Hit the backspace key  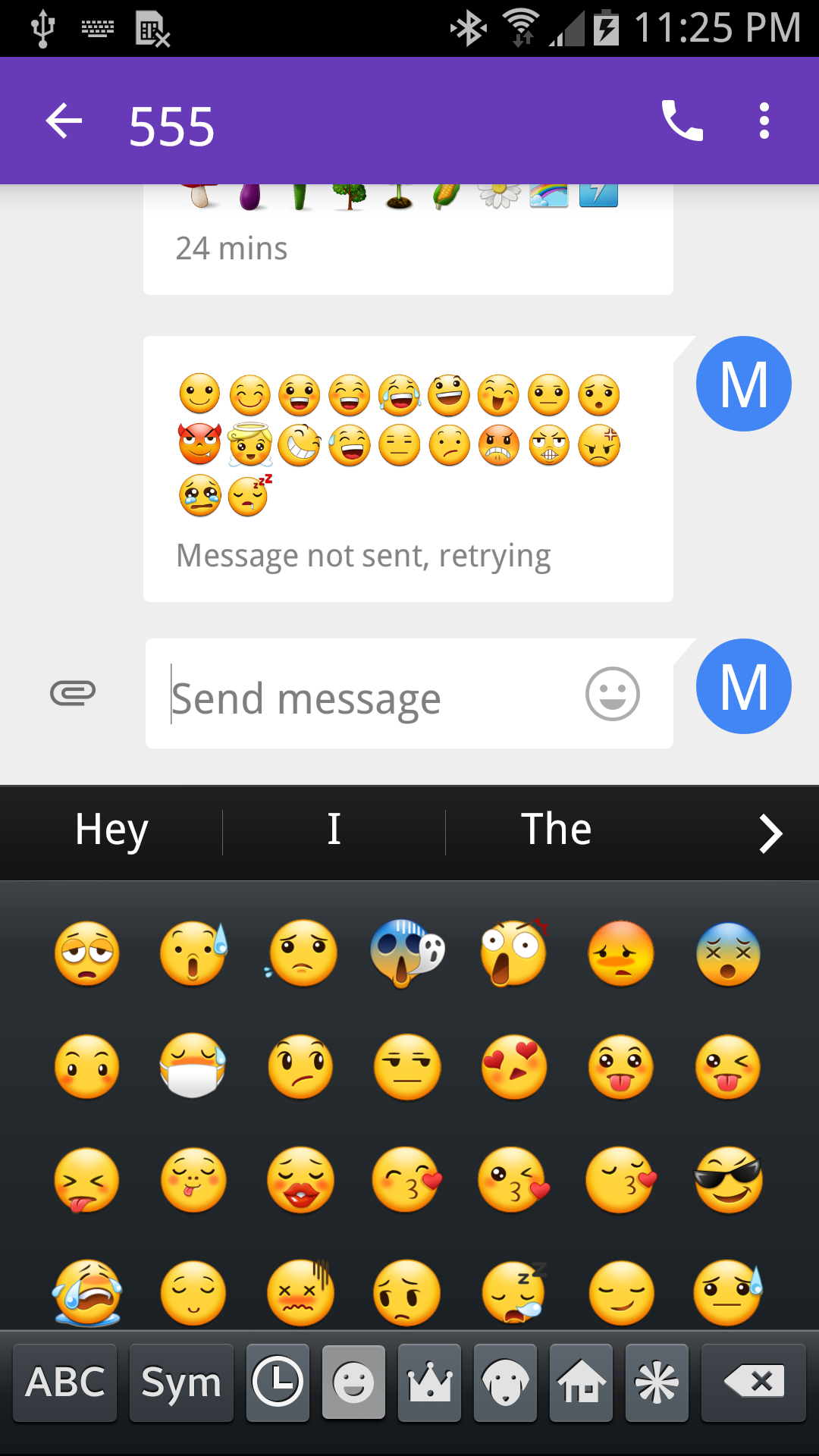tap(753, 1382)
